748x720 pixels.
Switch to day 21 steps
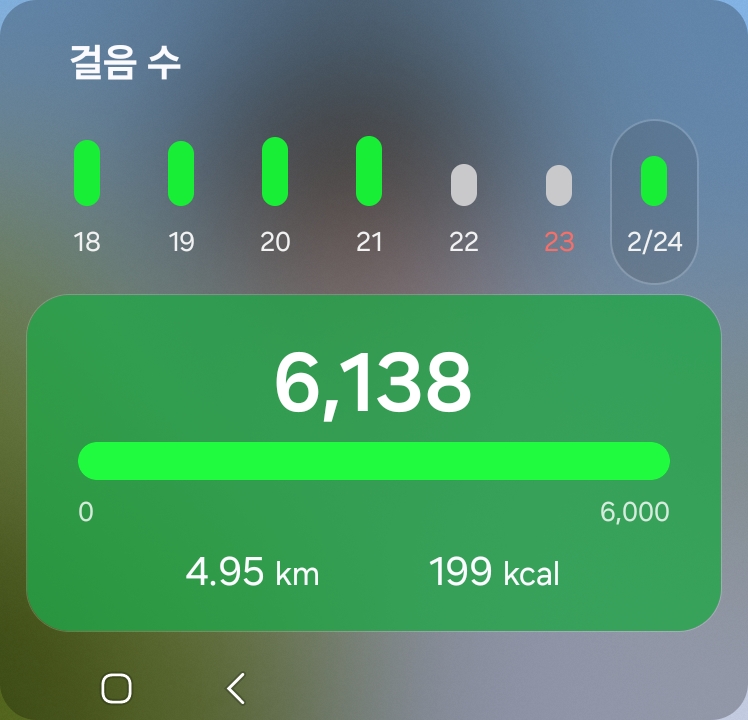(369, 195)
